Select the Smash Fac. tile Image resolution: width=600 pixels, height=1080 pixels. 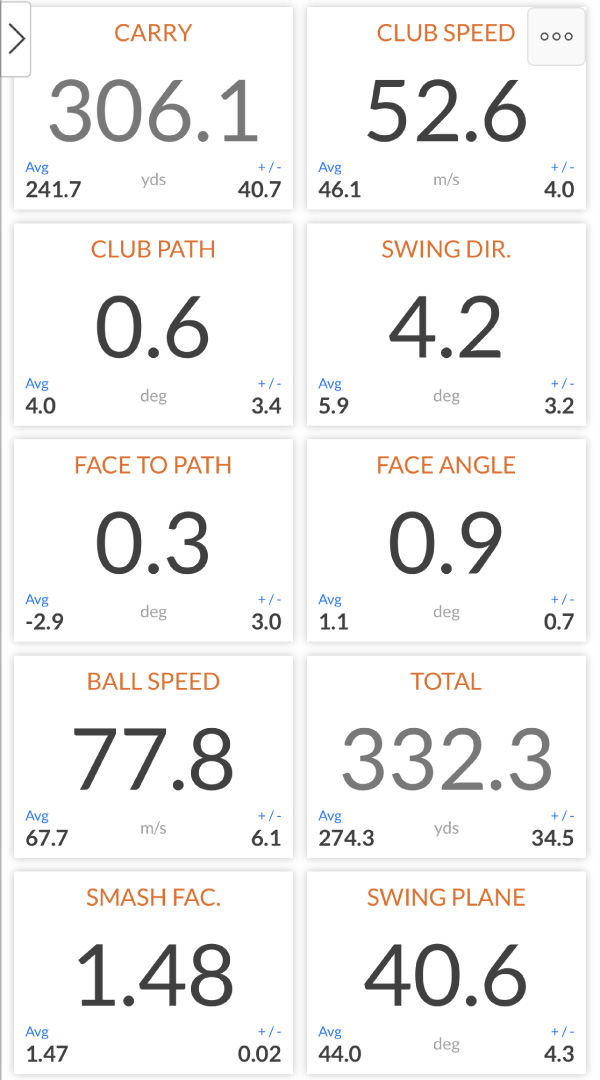point(153,973)
